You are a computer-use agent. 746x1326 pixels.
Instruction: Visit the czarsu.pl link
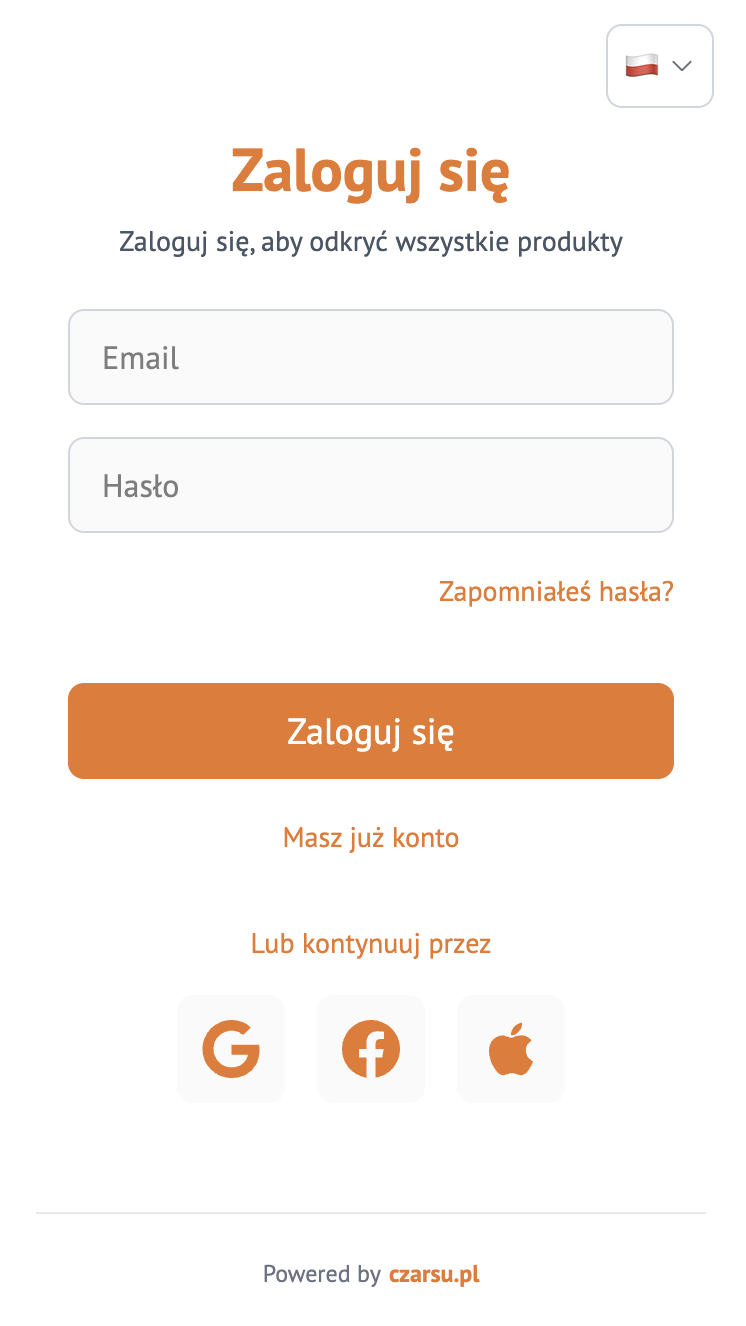pyautogui.click(x=434, y=1274)
